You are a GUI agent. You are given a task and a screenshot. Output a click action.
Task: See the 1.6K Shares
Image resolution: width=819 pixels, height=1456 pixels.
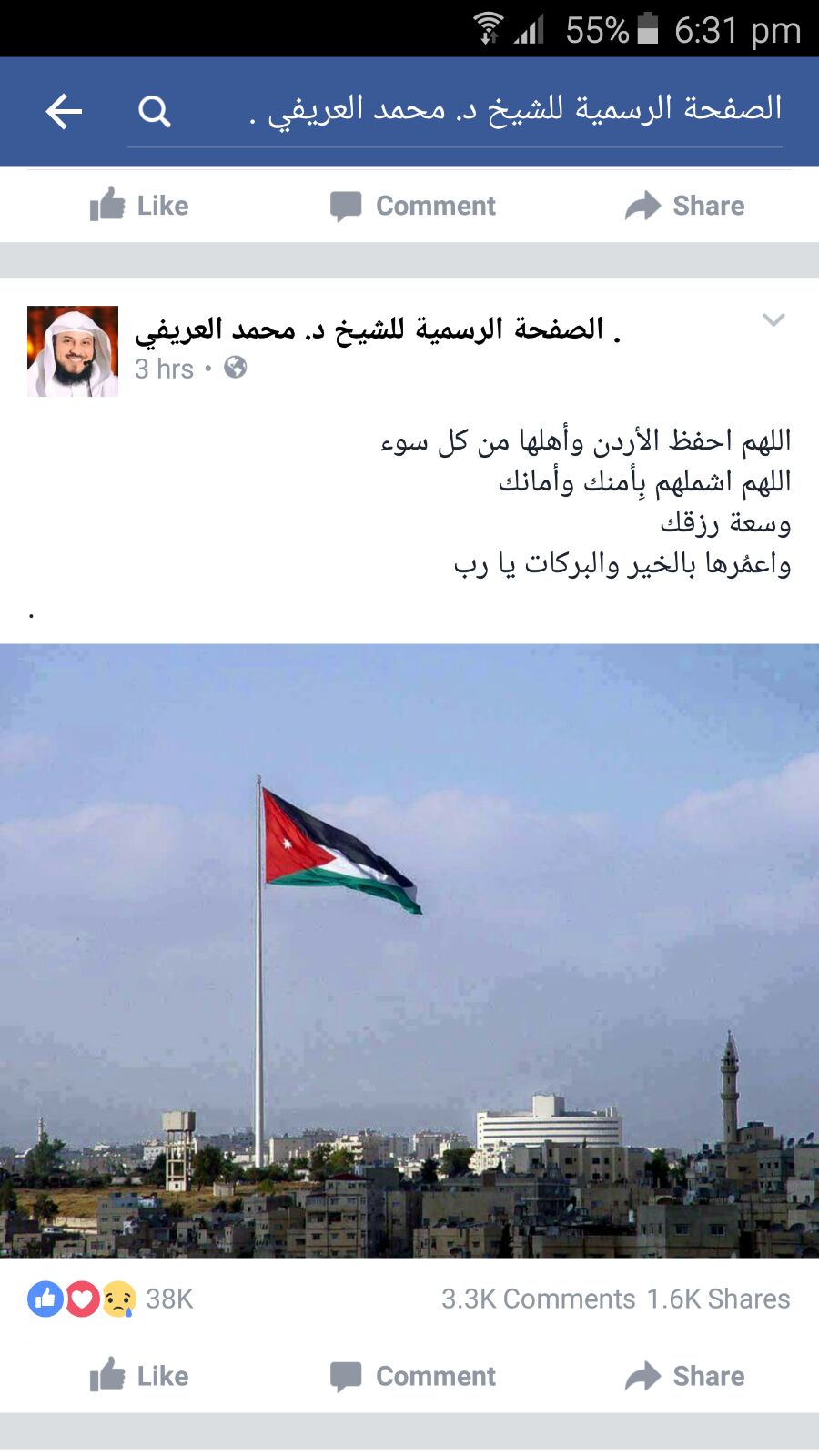click(x=718, y=1299)
